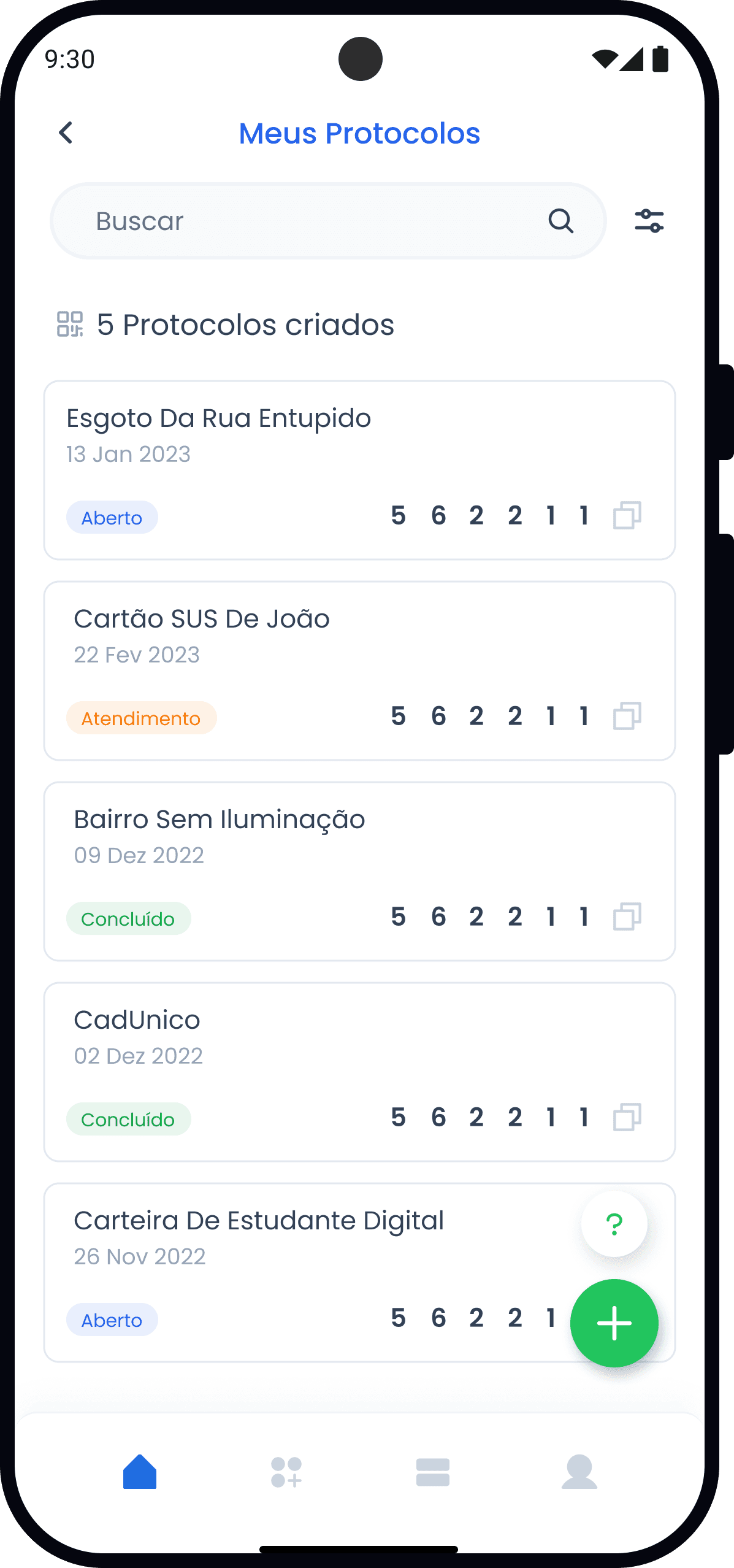The height and width of the screenshot is (1568, 734).
Task: Switch to the cards tab
Action: pyautogui.click(x=433, y=1472)
